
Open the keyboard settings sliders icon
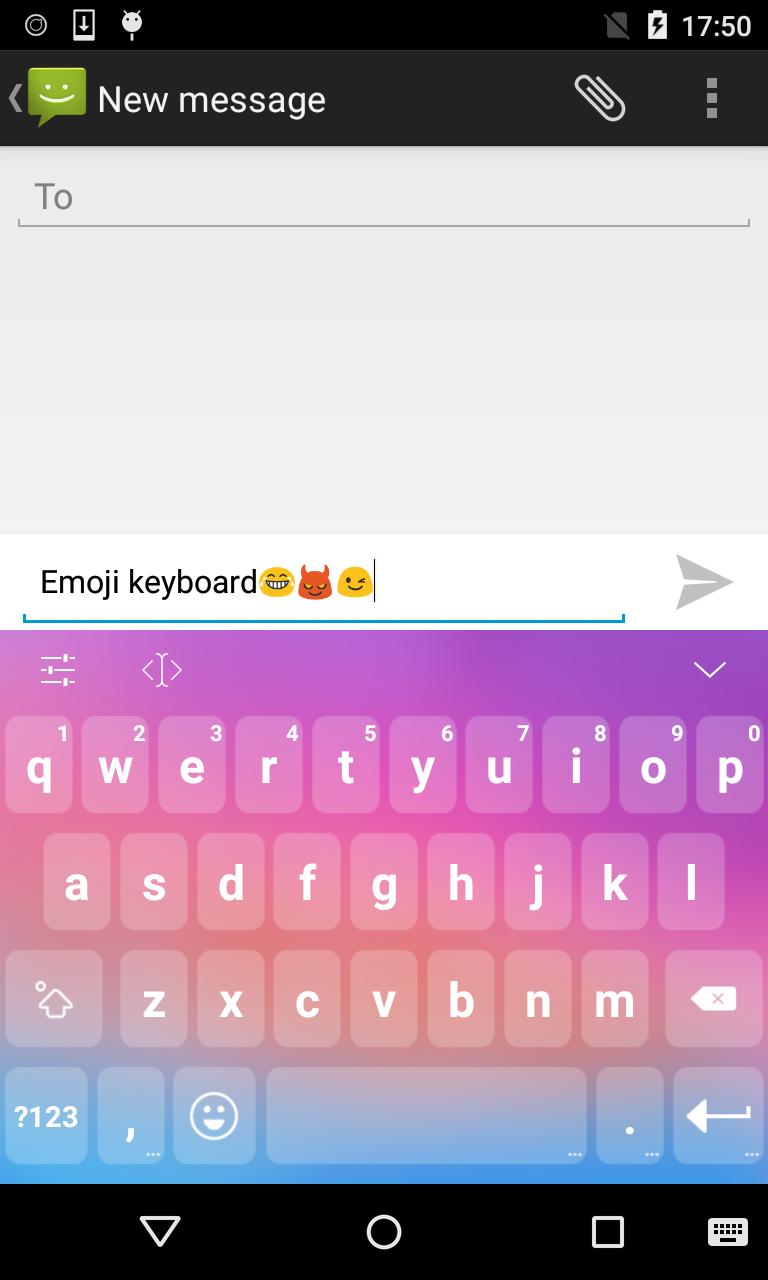tap(57, 668)
